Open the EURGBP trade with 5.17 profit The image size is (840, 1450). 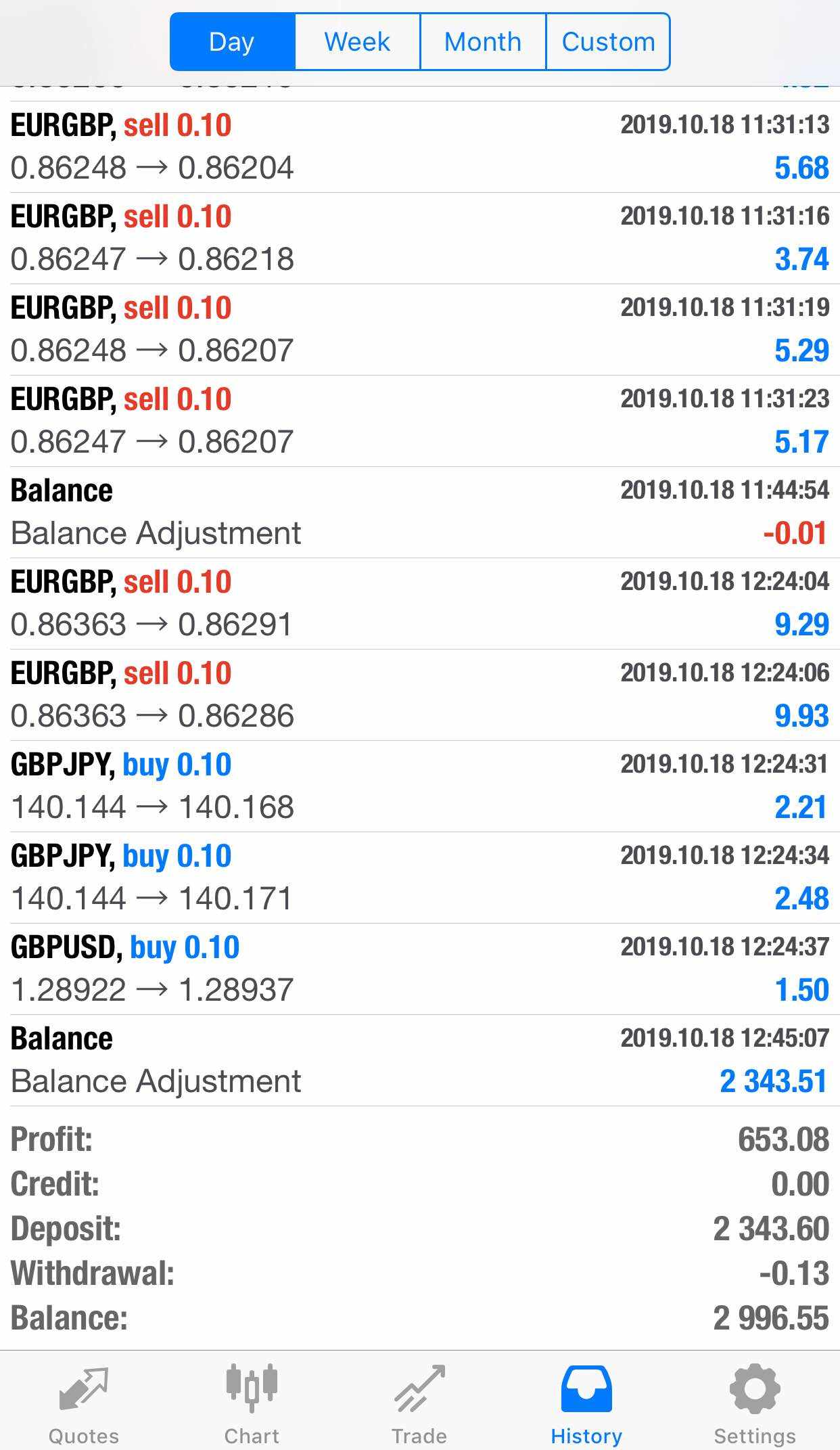click(x=419, y=421)
